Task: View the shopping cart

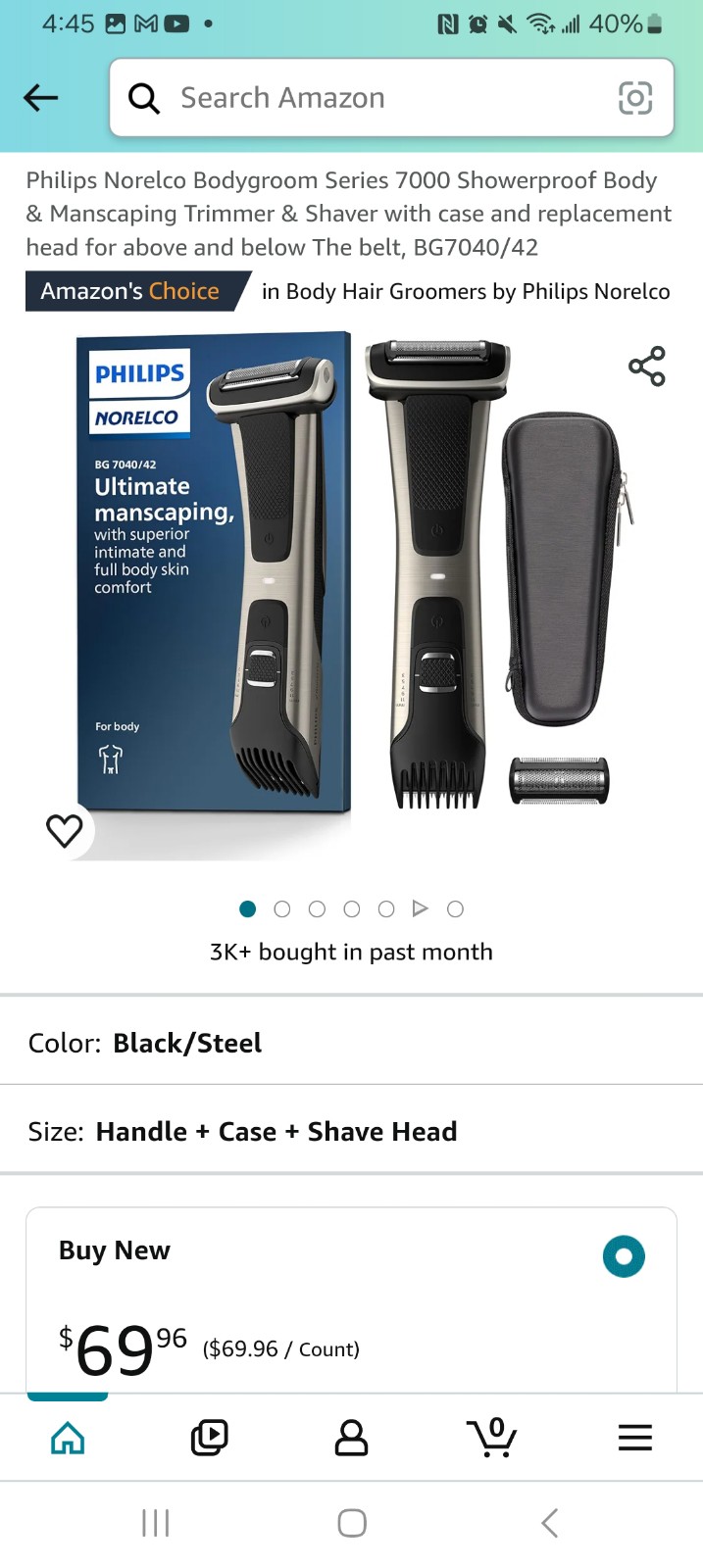Action: pos(492,1438)
